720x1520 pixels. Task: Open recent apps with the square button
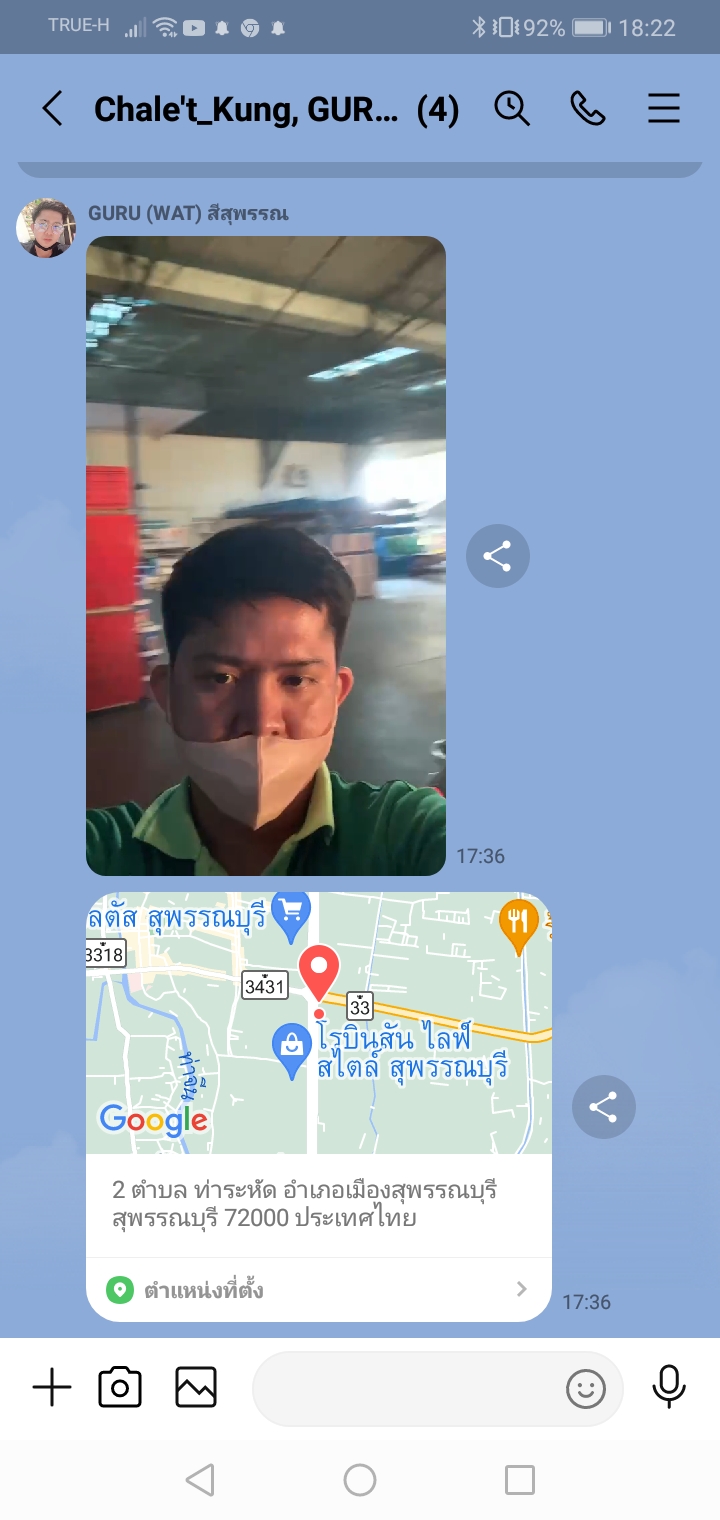[x=519, y=1480]
